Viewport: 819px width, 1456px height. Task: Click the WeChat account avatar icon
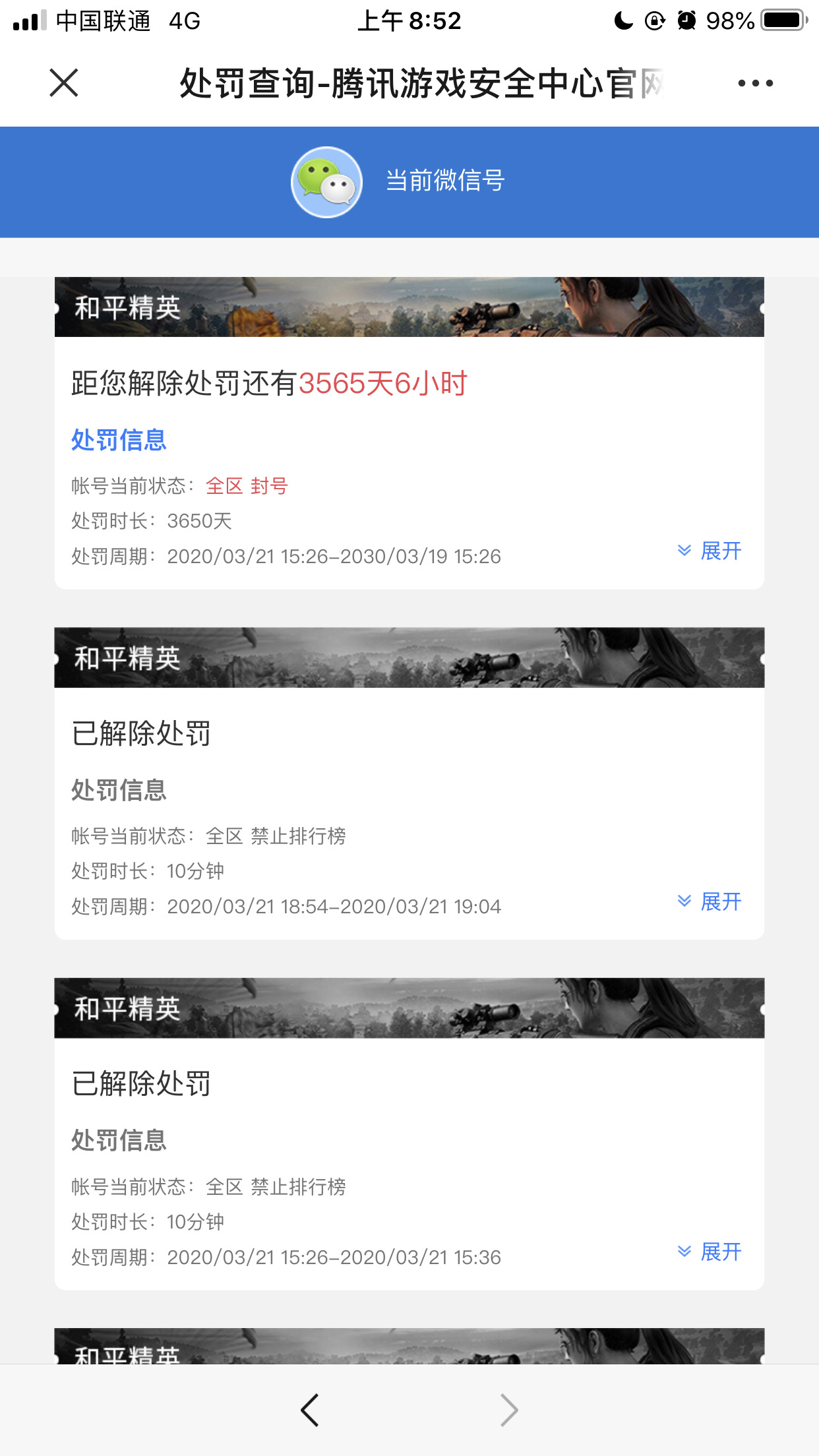tap(328, 181)
